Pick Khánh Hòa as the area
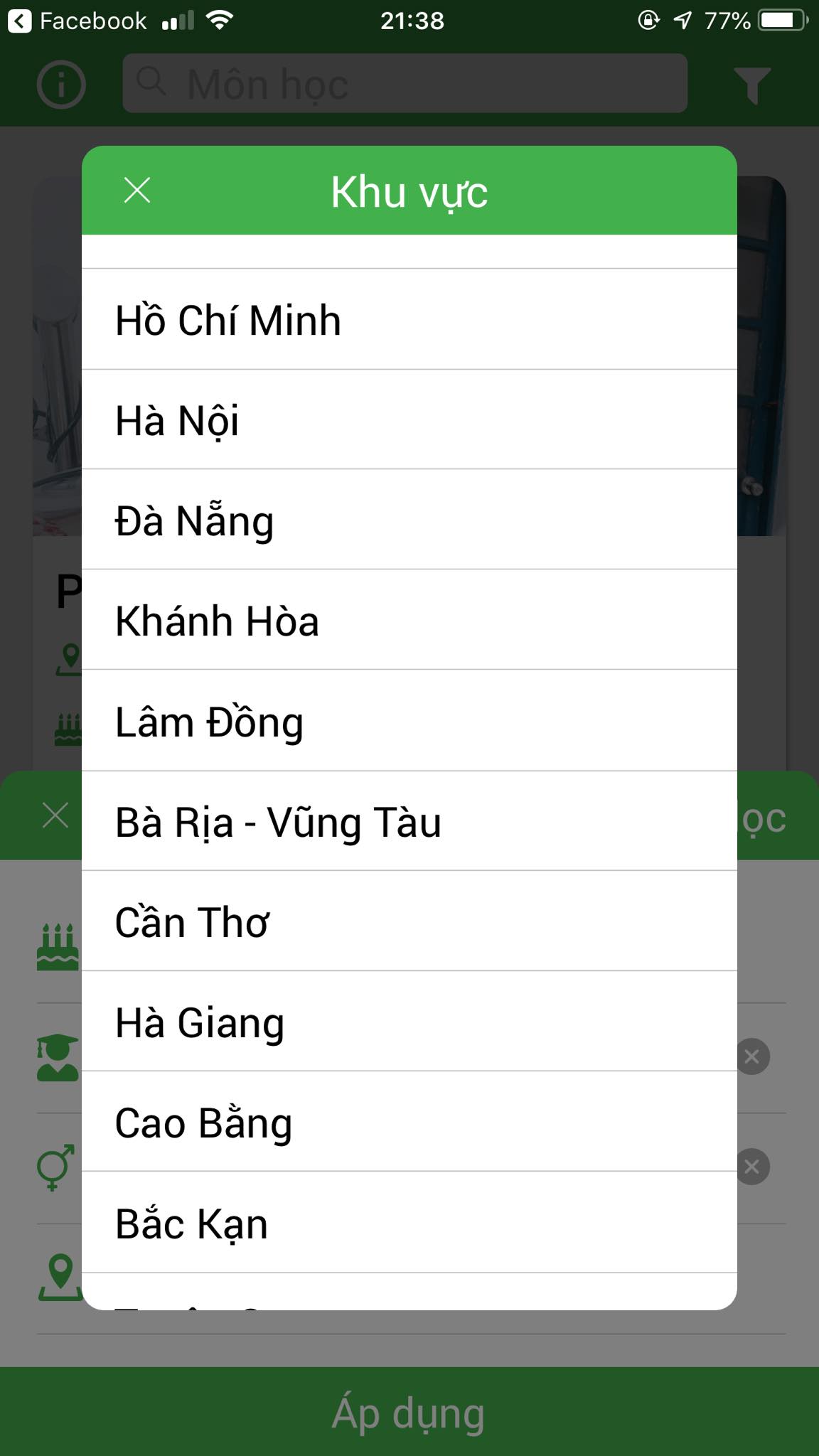This screenshot has width=819, height=1456. pos(409,620)
